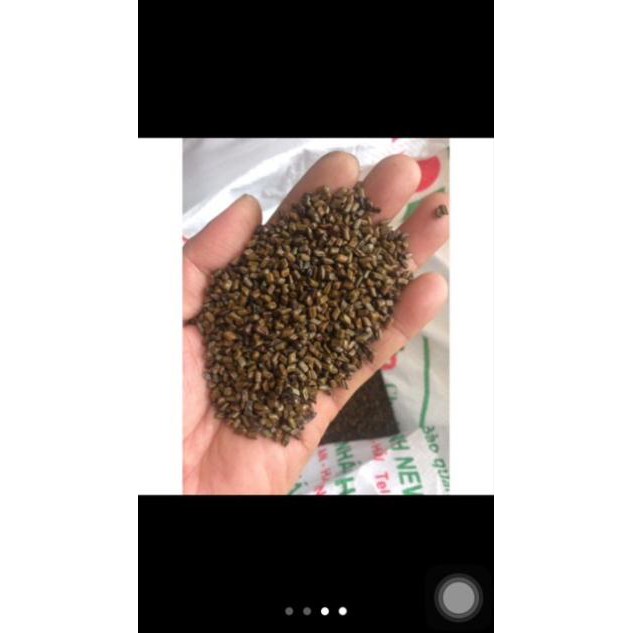Jump to the first image page dot

(289, 610)
